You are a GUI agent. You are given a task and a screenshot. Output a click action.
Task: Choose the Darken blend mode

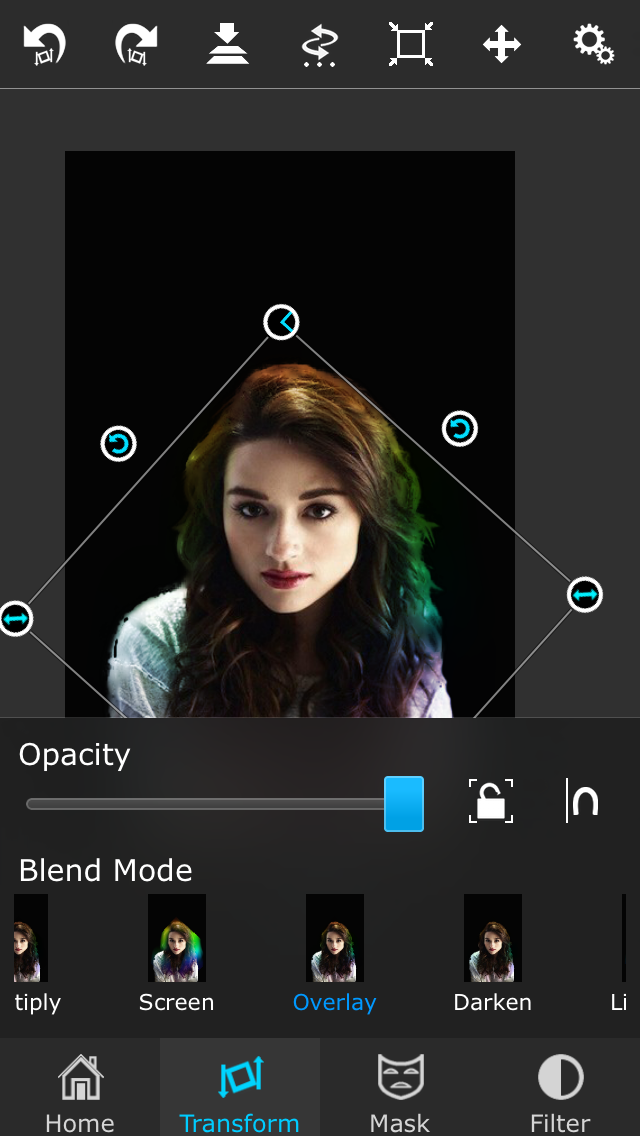[493, 953]
